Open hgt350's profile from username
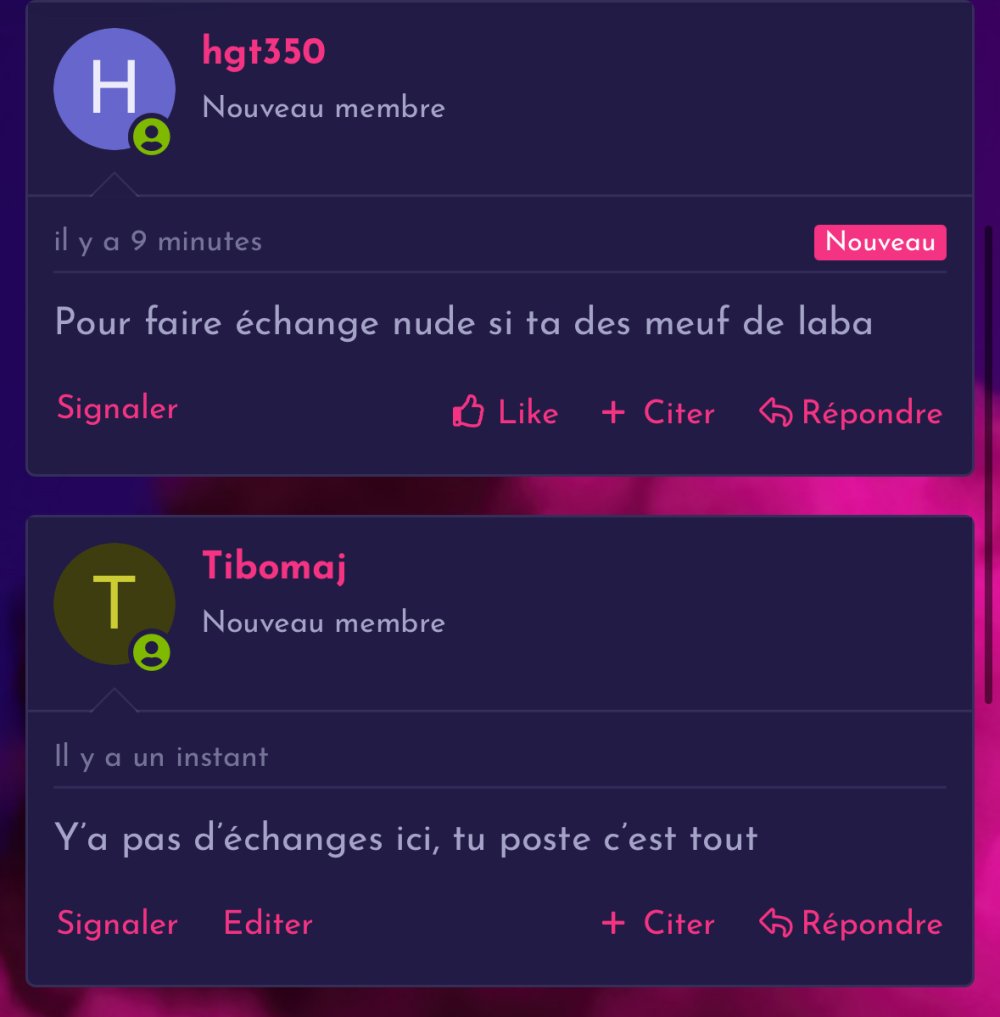 pos(263,52)
